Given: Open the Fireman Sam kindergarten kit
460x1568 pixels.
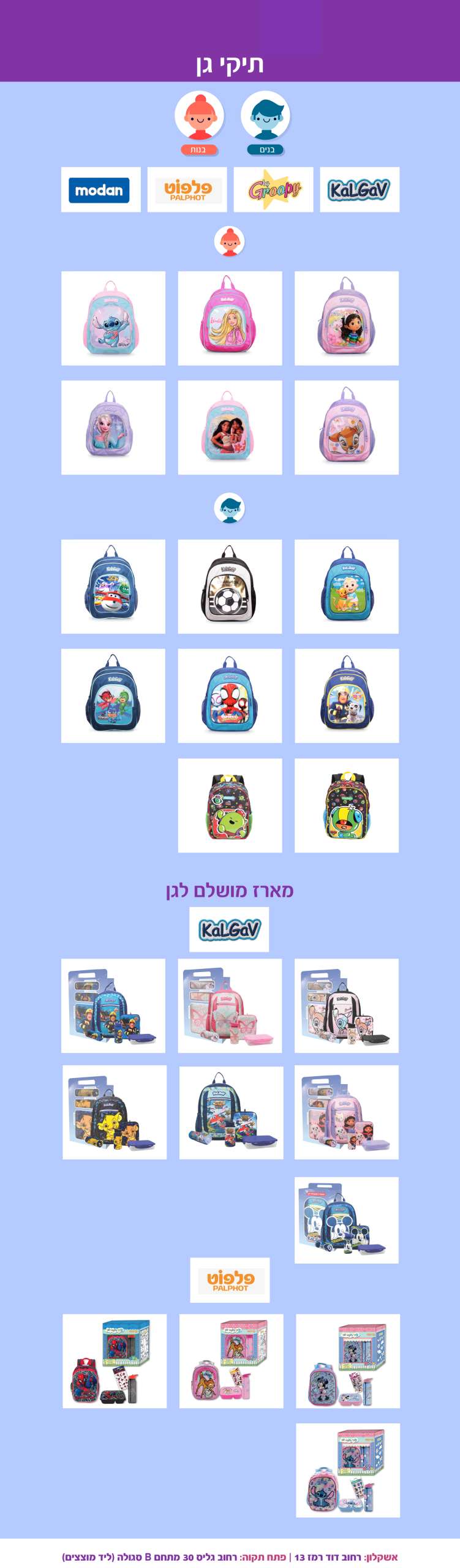Looking at the screenshot, I should point(113,1006).
